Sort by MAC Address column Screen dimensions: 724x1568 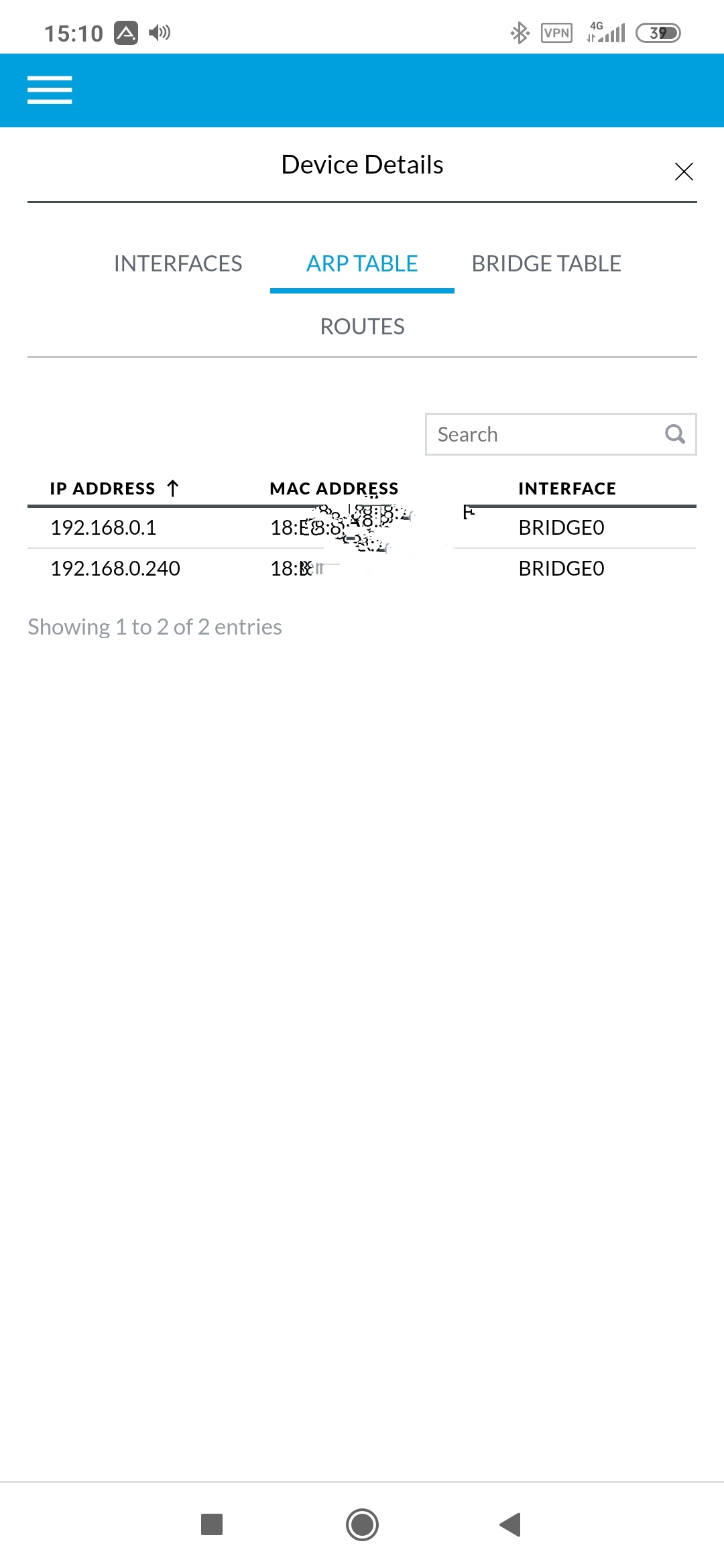click(x=334, y=488)
